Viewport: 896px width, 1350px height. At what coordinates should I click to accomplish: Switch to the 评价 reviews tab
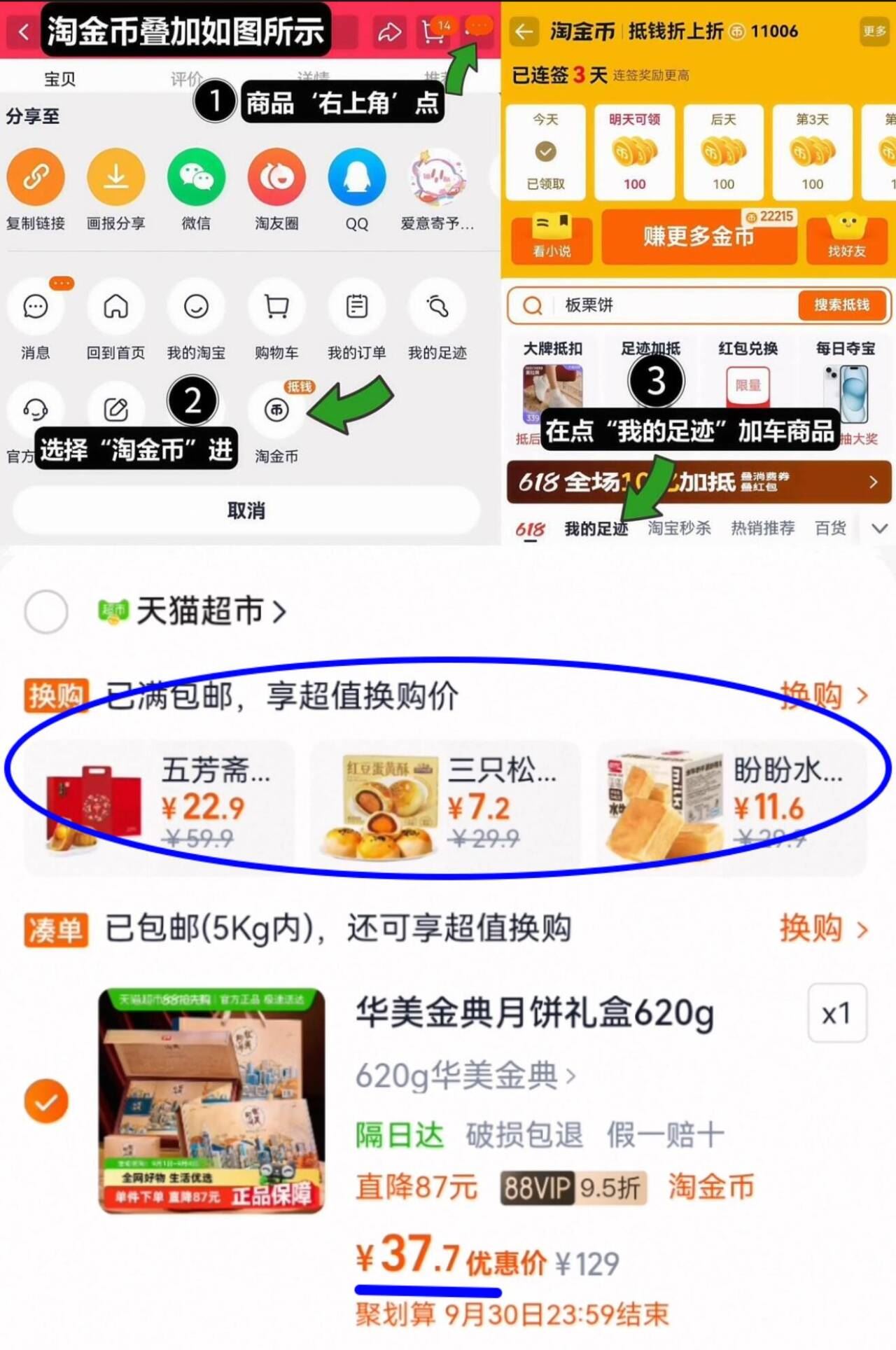[x=183, y=78]
